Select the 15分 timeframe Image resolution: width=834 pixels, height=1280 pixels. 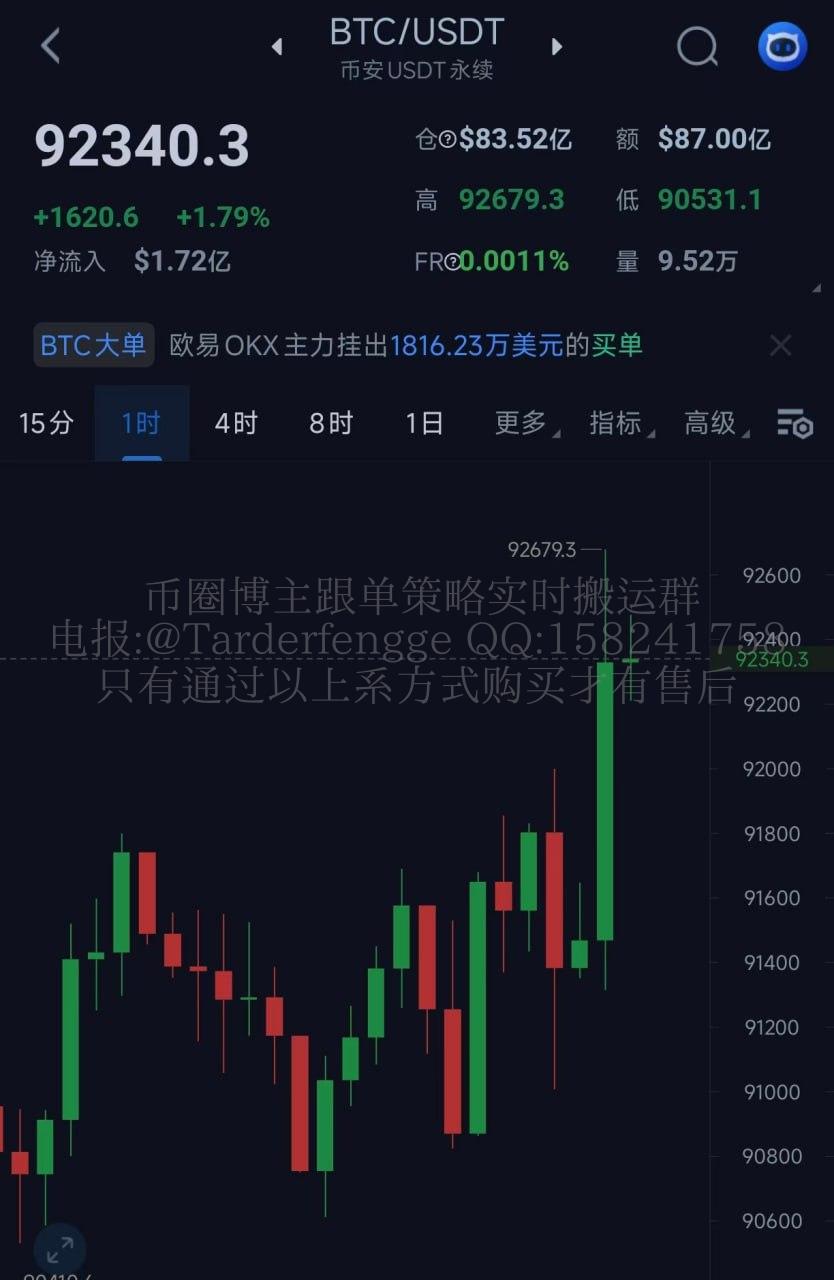46,423
